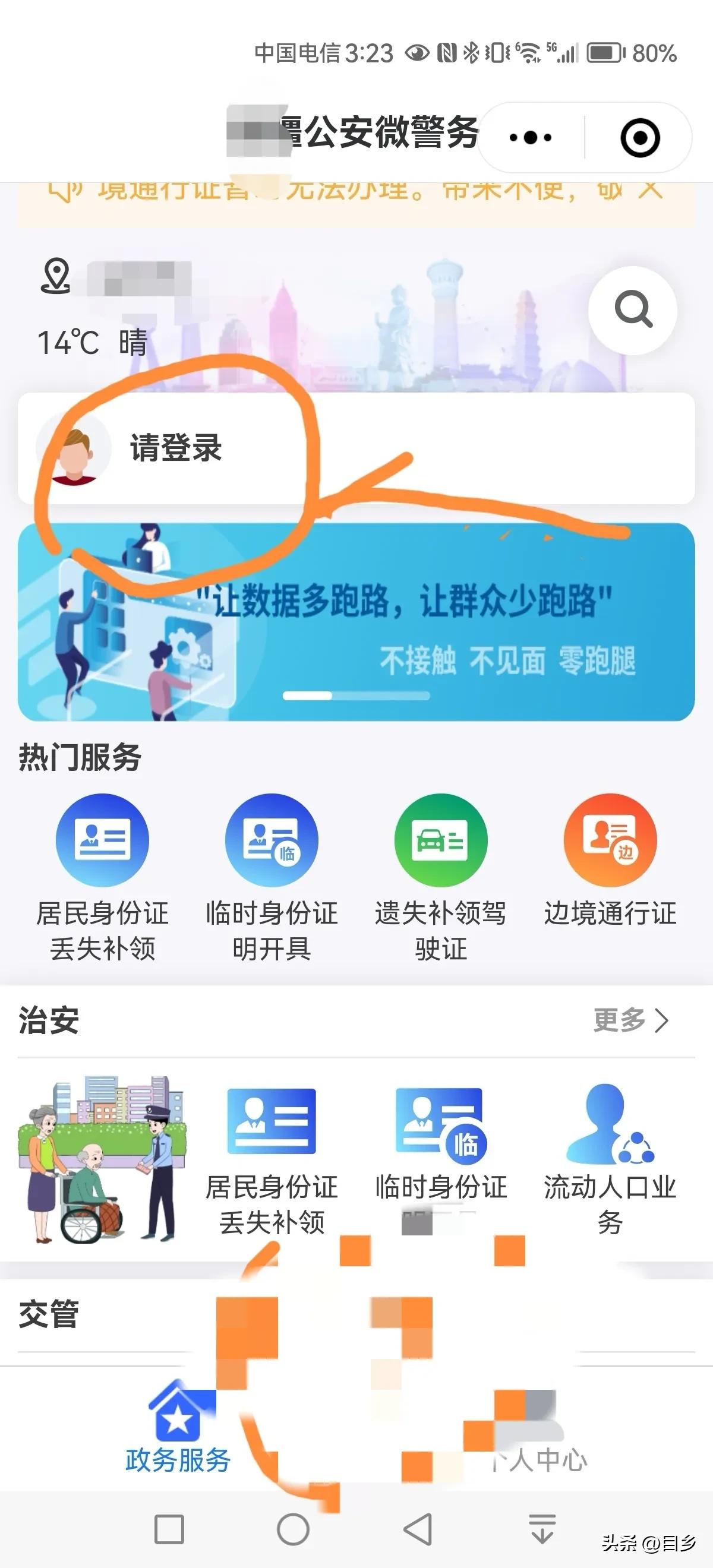713x1568 pixels.
Task: Tap the location pin to change city
Action: (x=55, y=277)
